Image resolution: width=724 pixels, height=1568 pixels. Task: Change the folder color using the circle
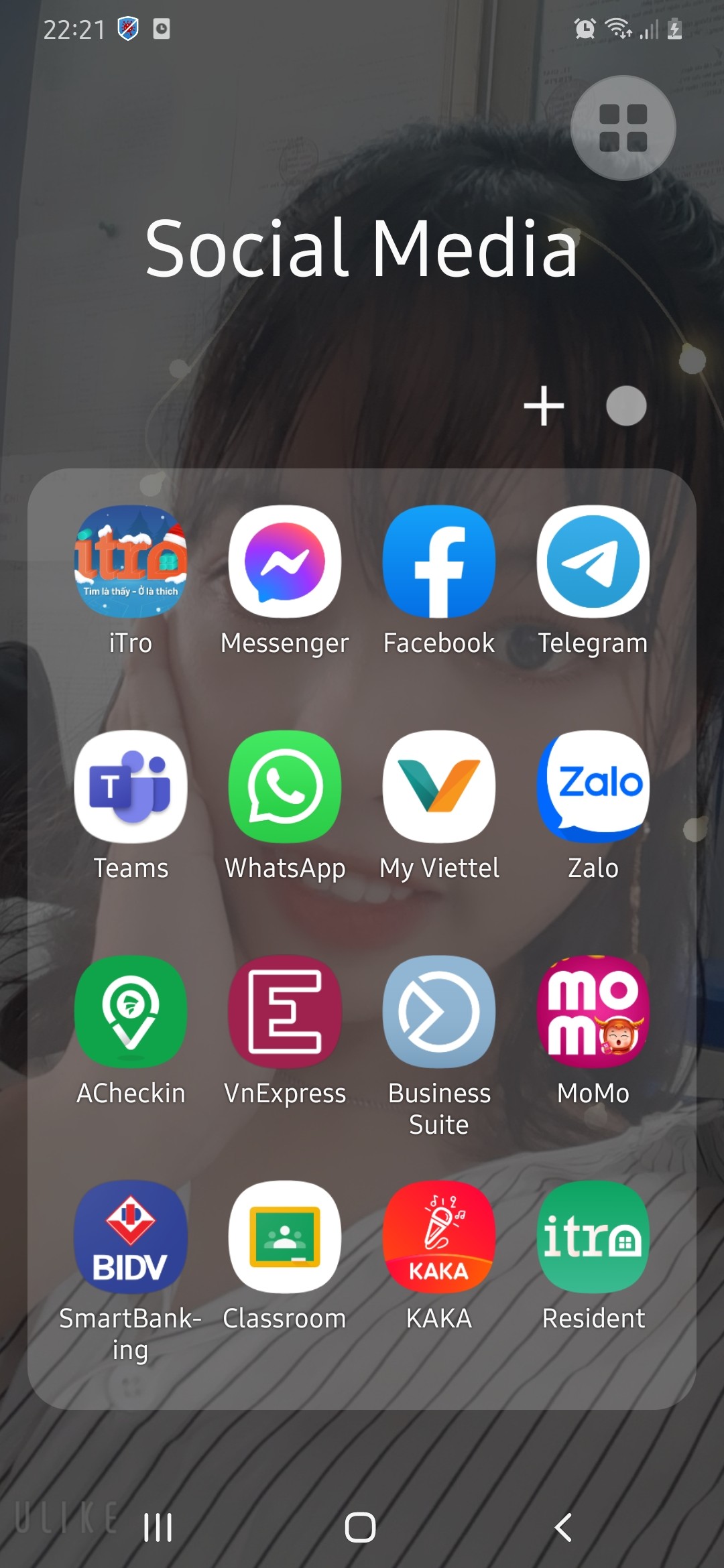coord(626,406)
